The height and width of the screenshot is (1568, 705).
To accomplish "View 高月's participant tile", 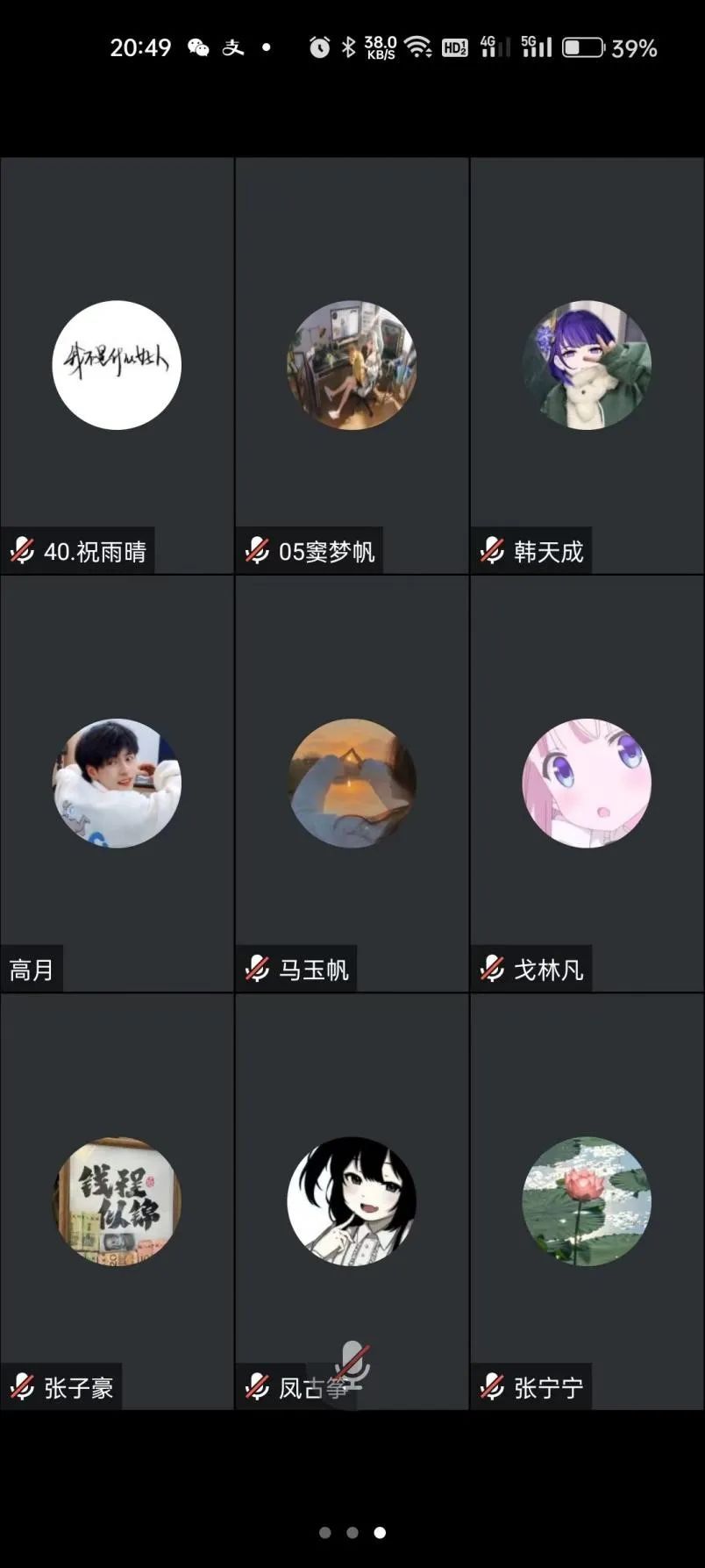I will tap(117, 783).
